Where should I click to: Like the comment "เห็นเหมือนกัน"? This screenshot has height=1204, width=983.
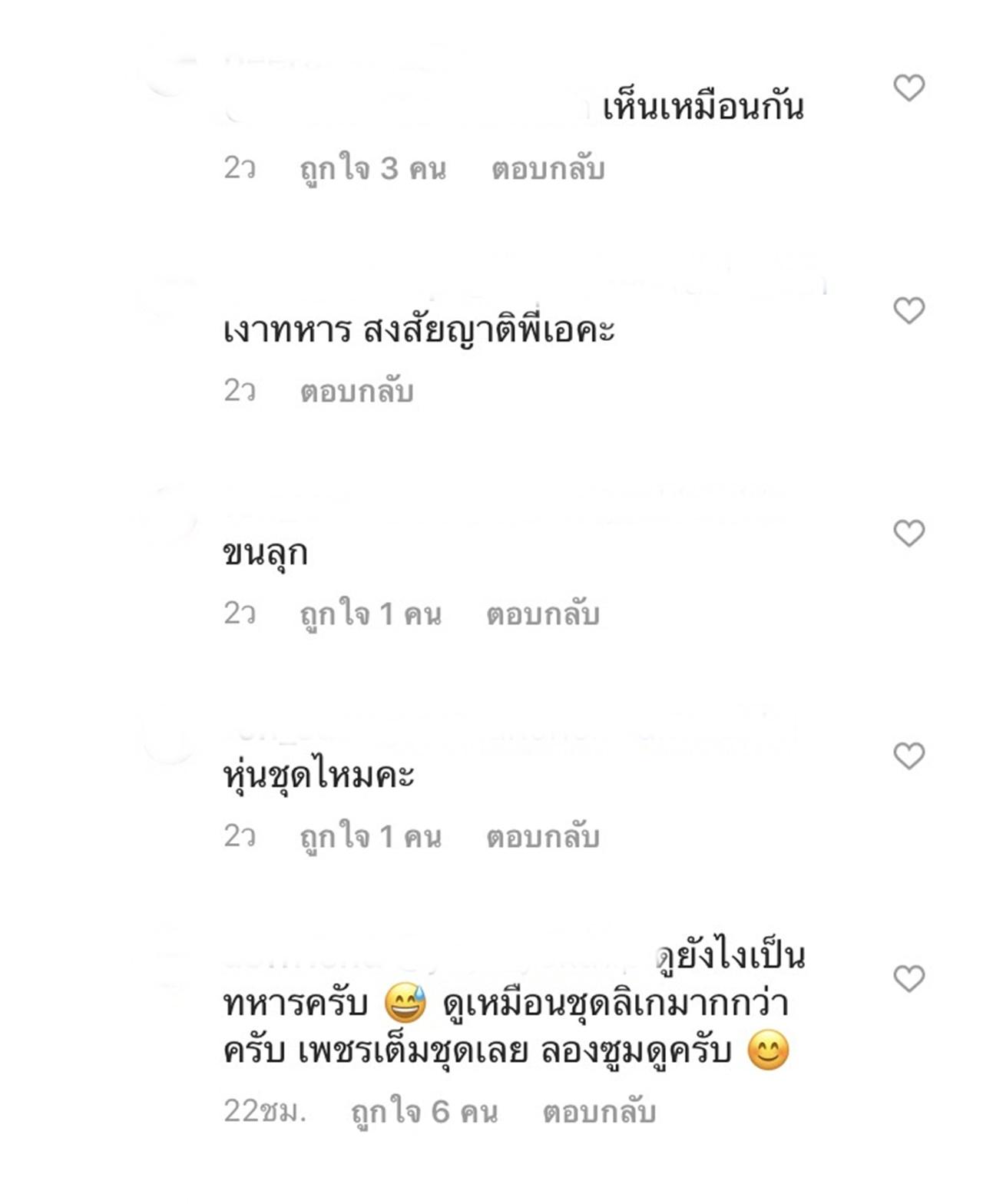coord(909,88)
